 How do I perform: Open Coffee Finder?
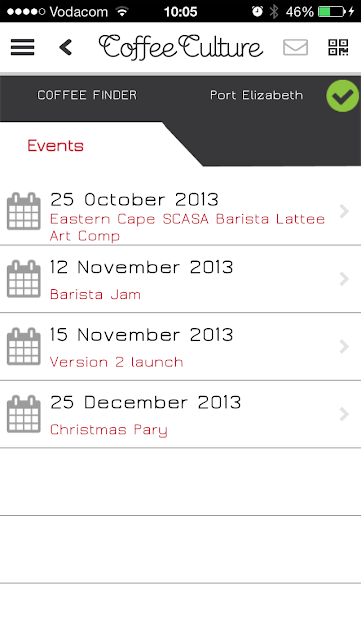pos(87,95)
